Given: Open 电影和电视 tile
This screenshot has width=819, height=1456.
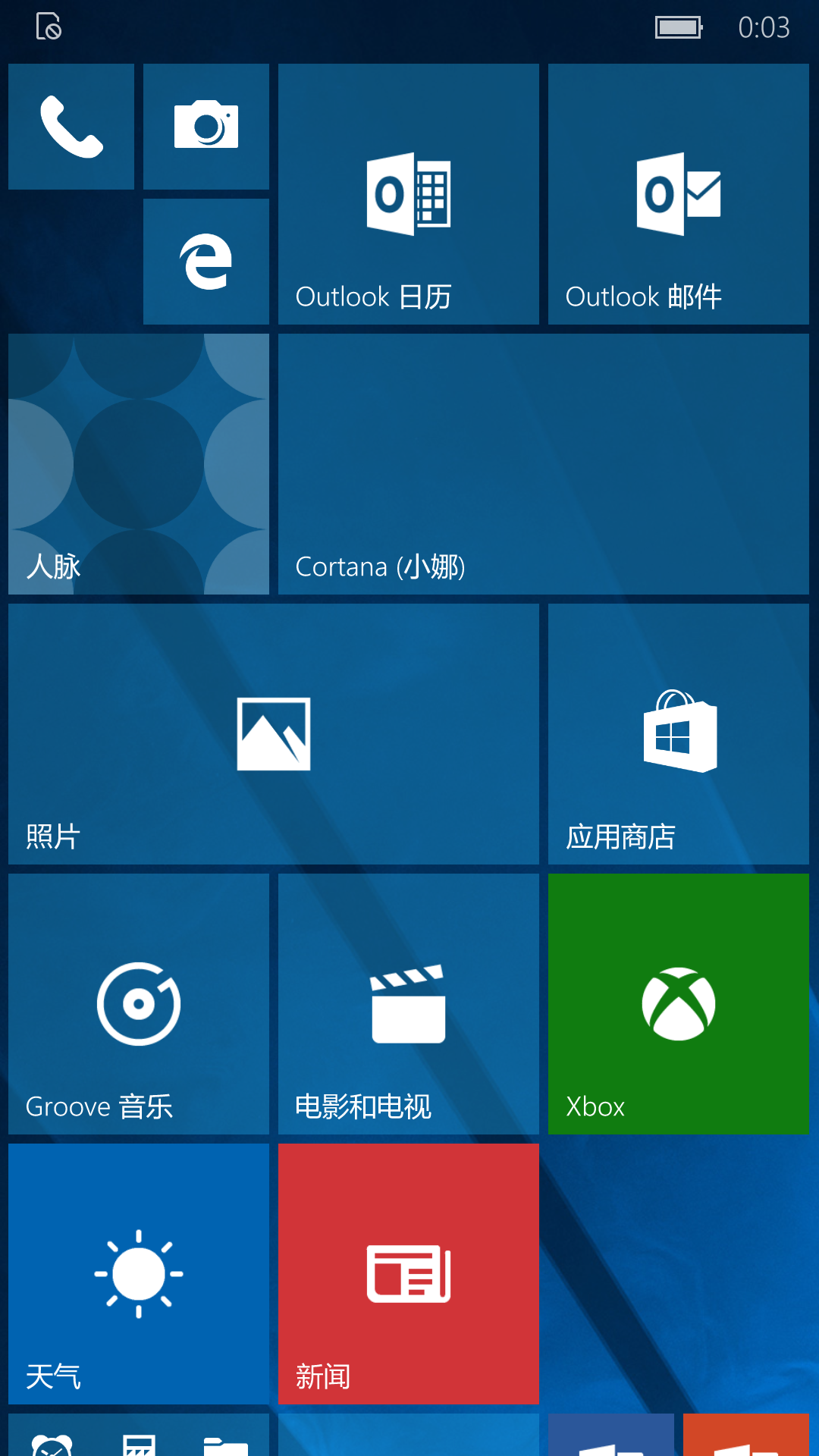Looking at the screenshot, I should pos(409,1004).
